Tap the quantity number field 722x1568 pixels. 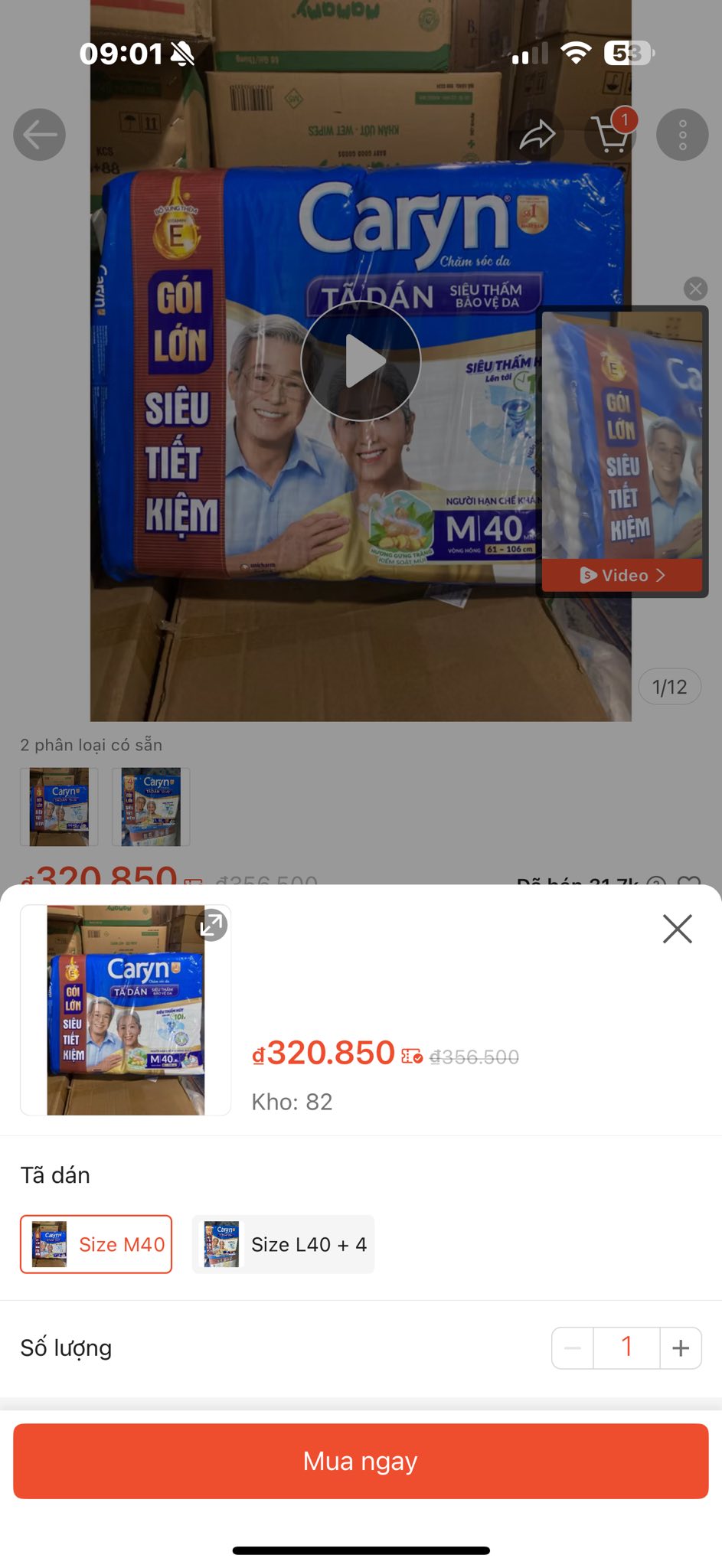click(x=626, y=1347)
